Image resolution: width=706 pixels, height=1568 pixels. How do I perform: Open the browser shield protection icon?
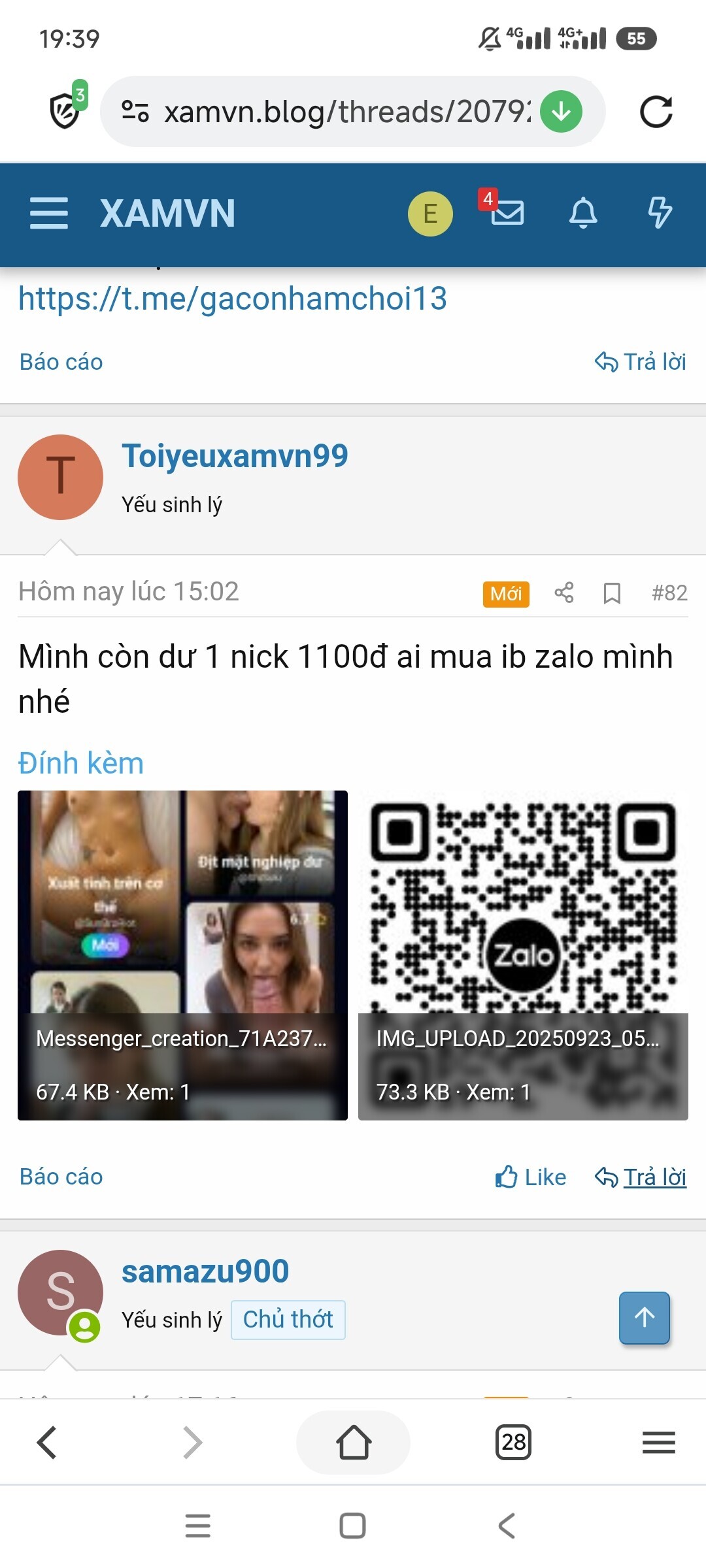65,110
